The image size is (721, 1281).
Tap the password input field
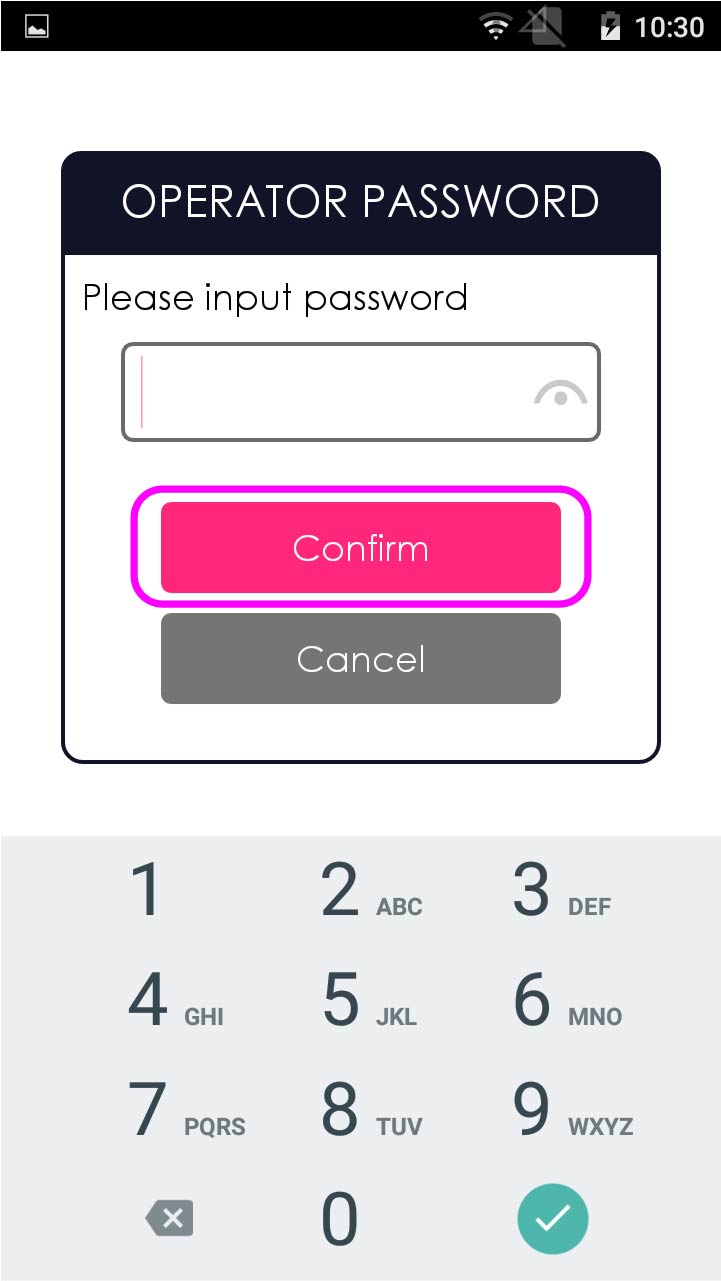[x=330, y=392]
